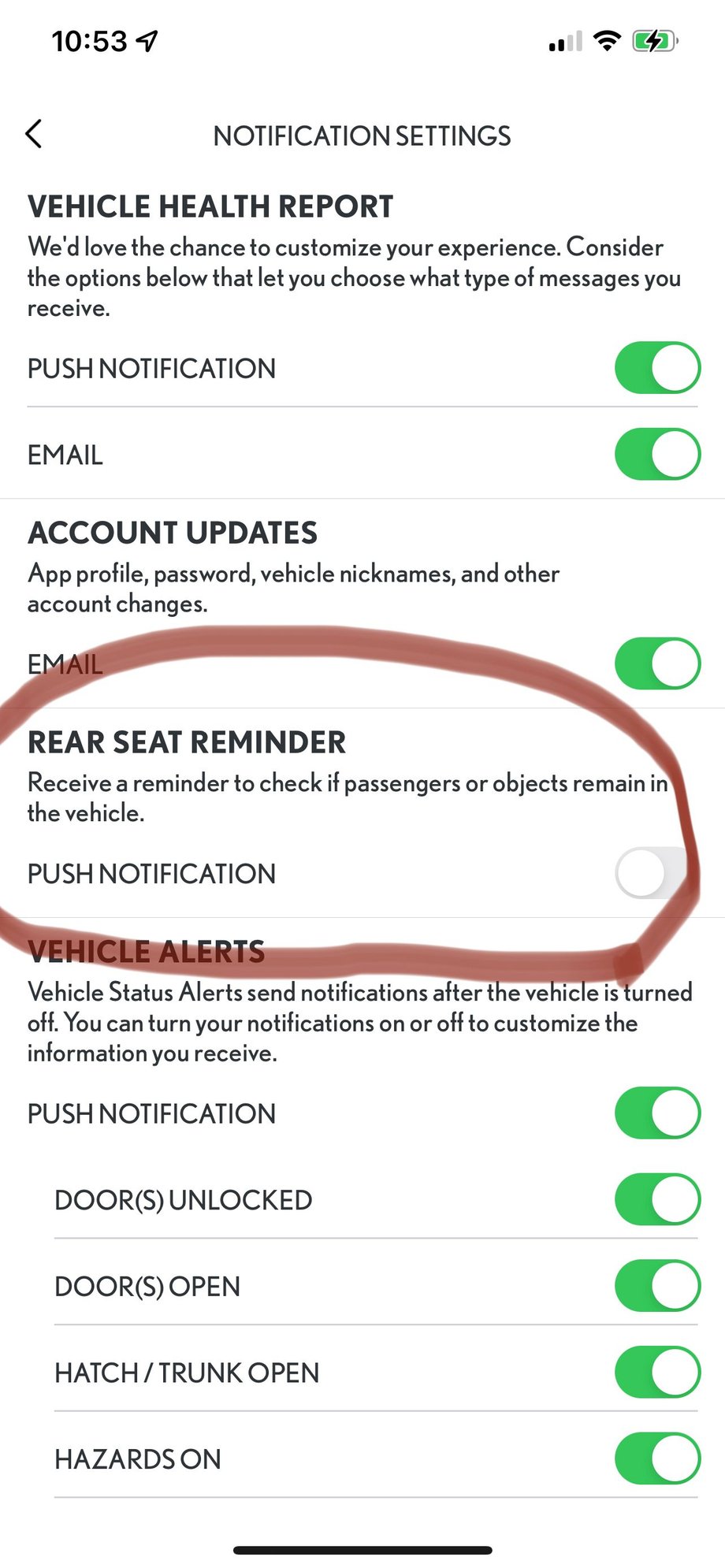The image size is (725, 1568).
Task: Navigate back using the back chevron
Action: (x=35, y=134)
